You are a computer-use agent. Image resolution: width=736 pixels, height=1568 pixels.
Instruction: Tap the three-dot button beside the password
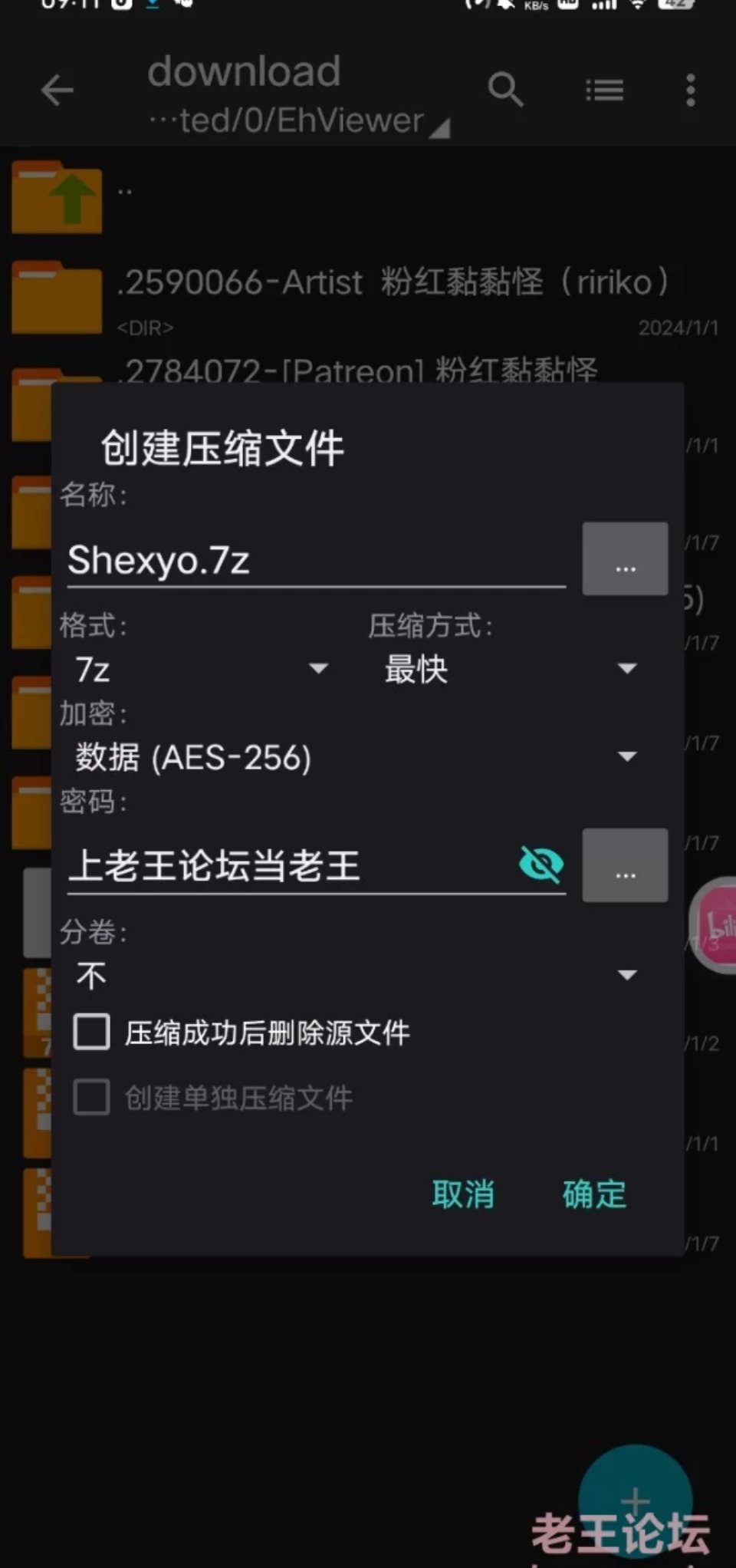pyautogui.click(x=625, y=865)
